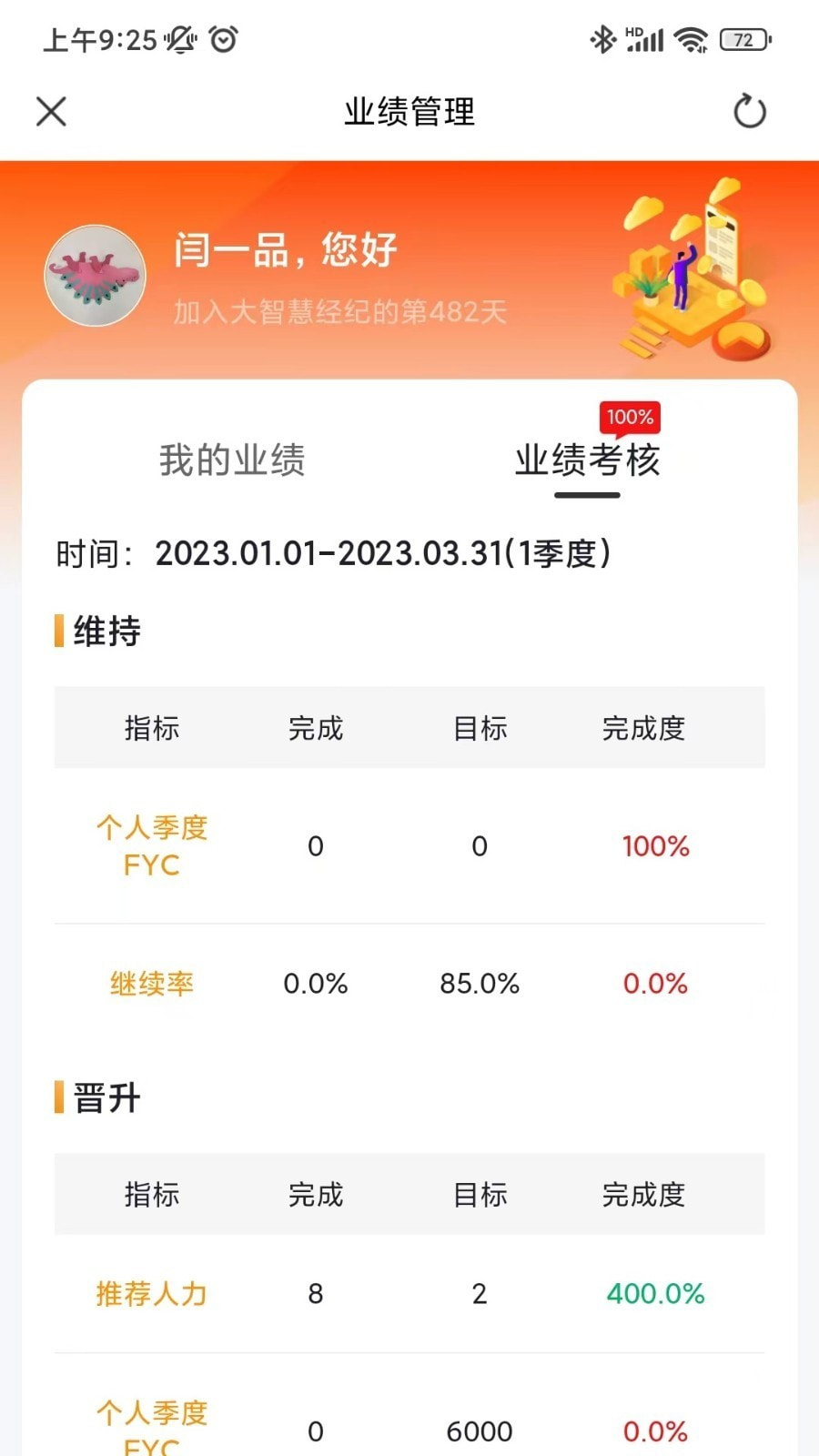Select the 业绩考核 tab

click(x=587, y=460)
